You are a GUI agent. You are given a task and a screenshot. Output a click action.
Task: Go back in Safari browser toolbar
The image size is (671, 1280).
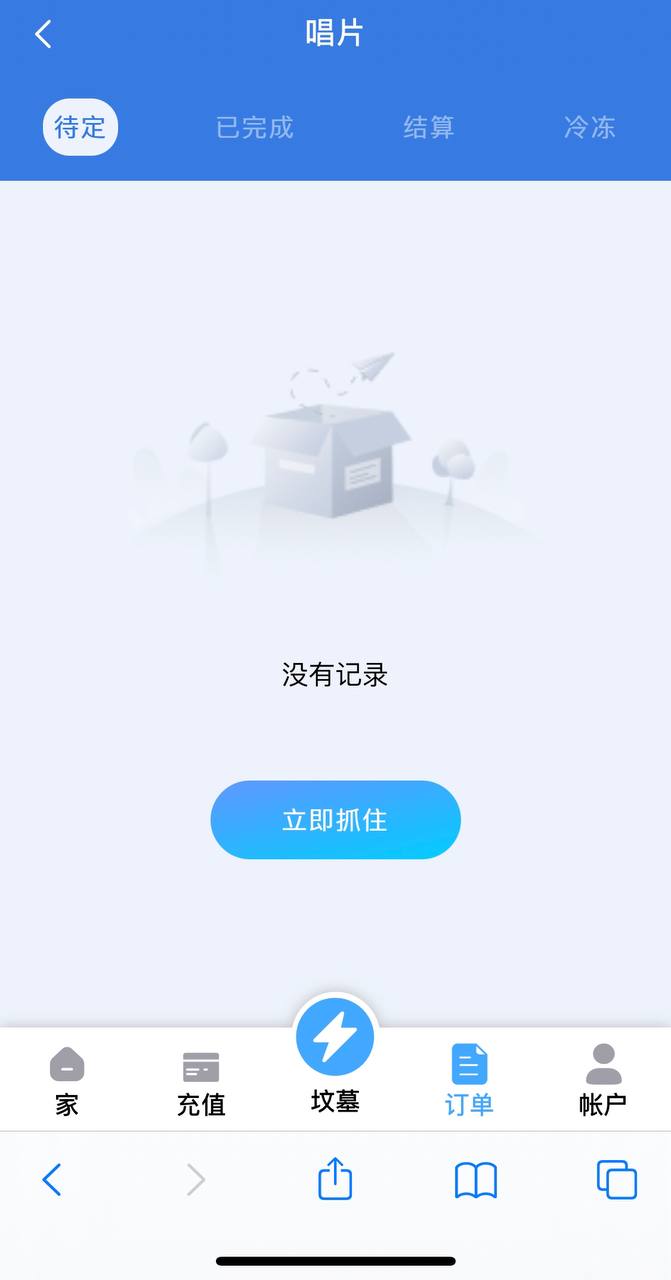52,1180
